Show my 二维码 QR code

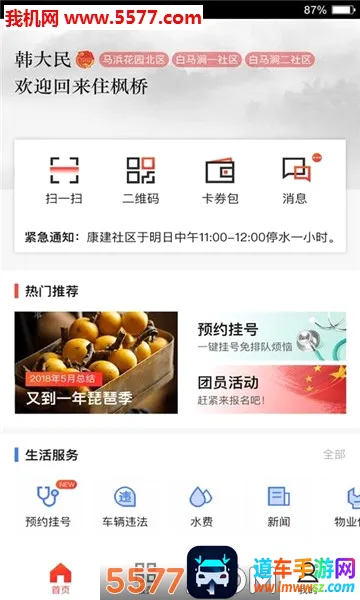[x=141, y=180]
